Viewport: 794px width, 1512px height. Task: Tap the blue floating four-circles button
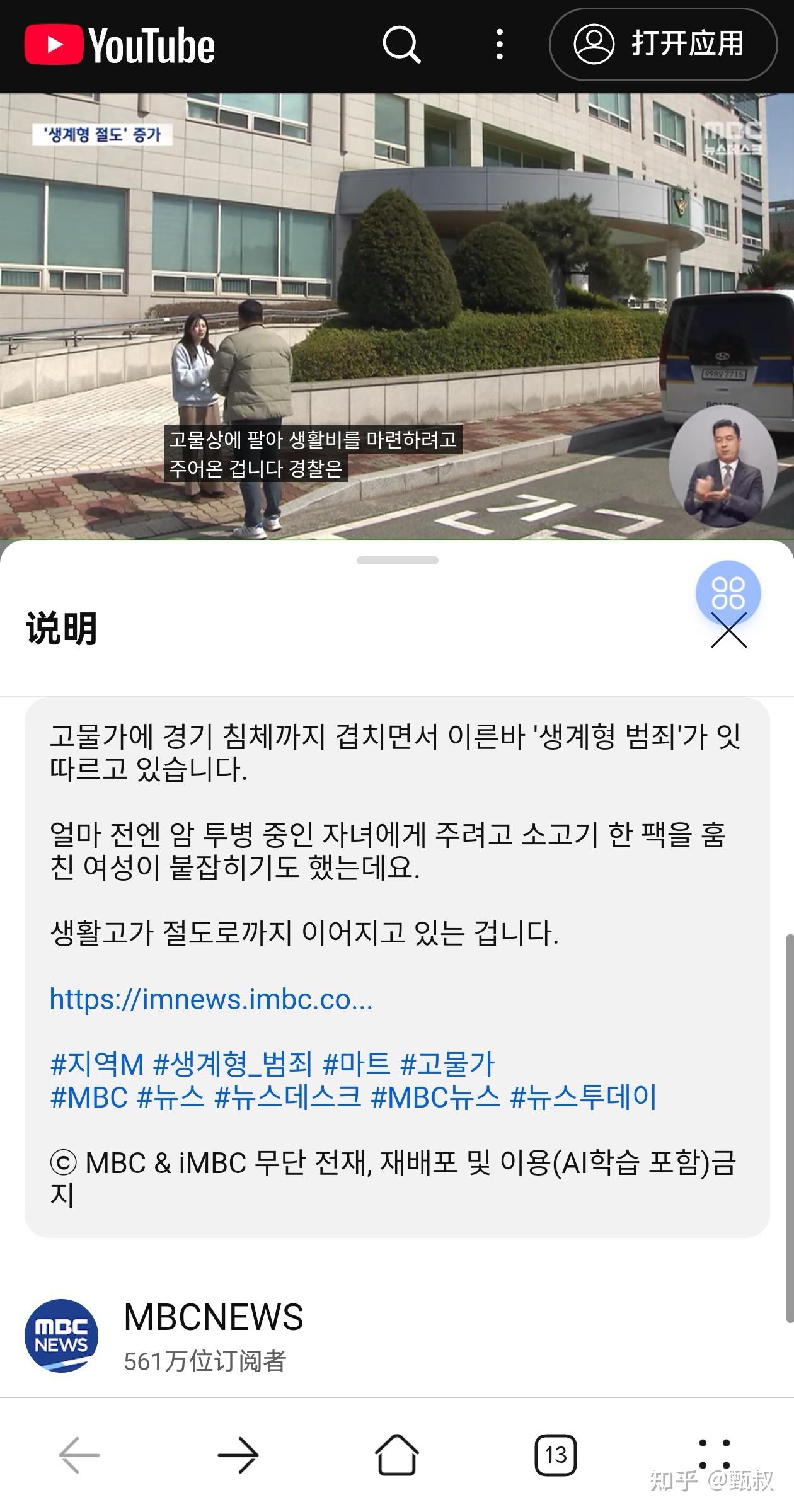click(728, 591)
